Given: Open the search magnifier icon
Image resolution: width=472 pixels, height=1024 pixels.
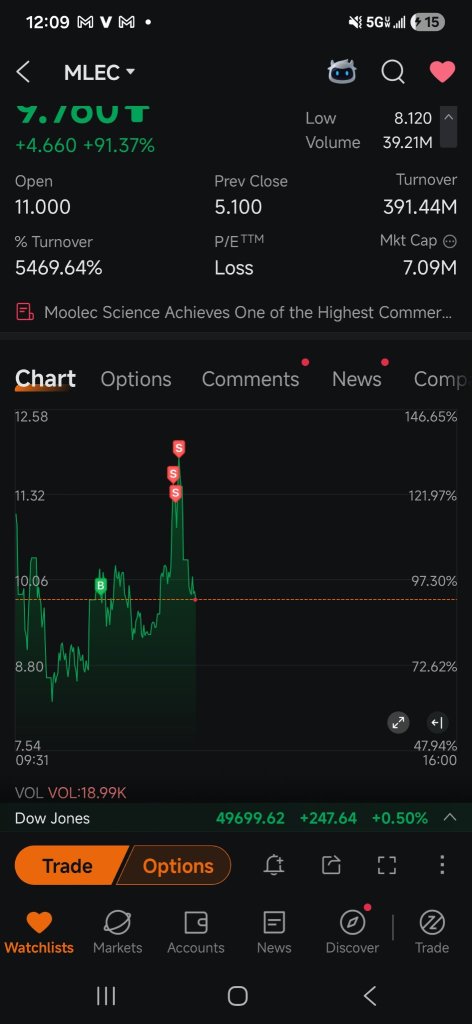Looking at the screenshot, I should click(392, 72).
